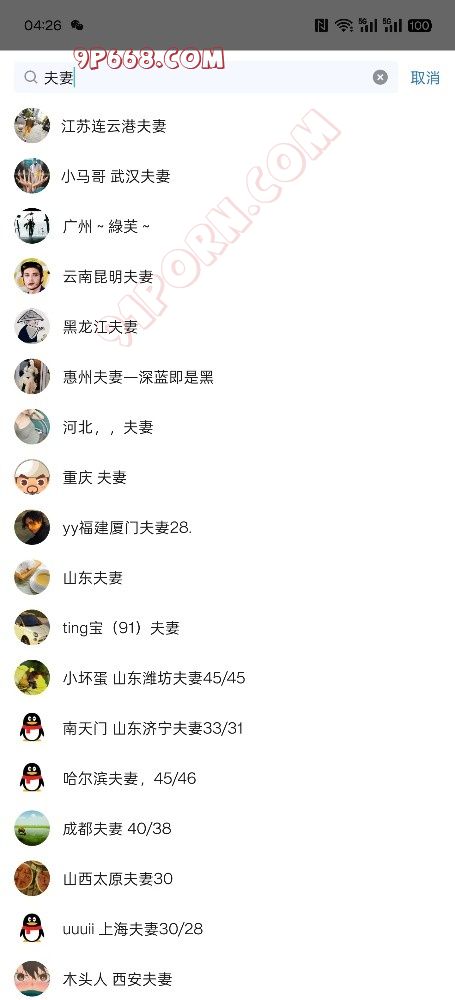Viewport: 455px width, 1000px height.
Task: Select the contact 广州 ~ 綠芙 ~
Action: pyautogui.click(x=227, y=226)
